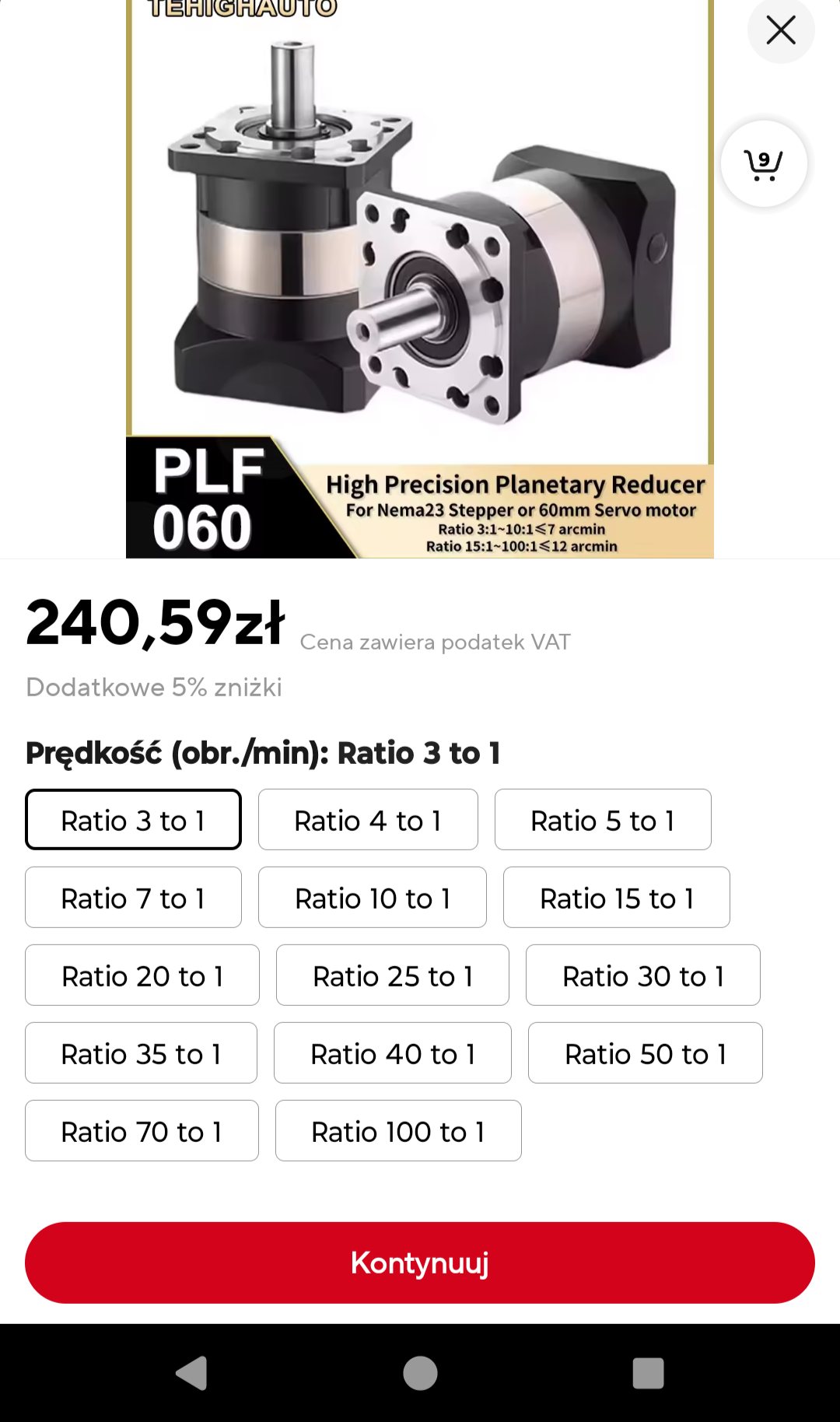
Task: Choose Ratio 35 to 1
Action: click(141, 1053)
